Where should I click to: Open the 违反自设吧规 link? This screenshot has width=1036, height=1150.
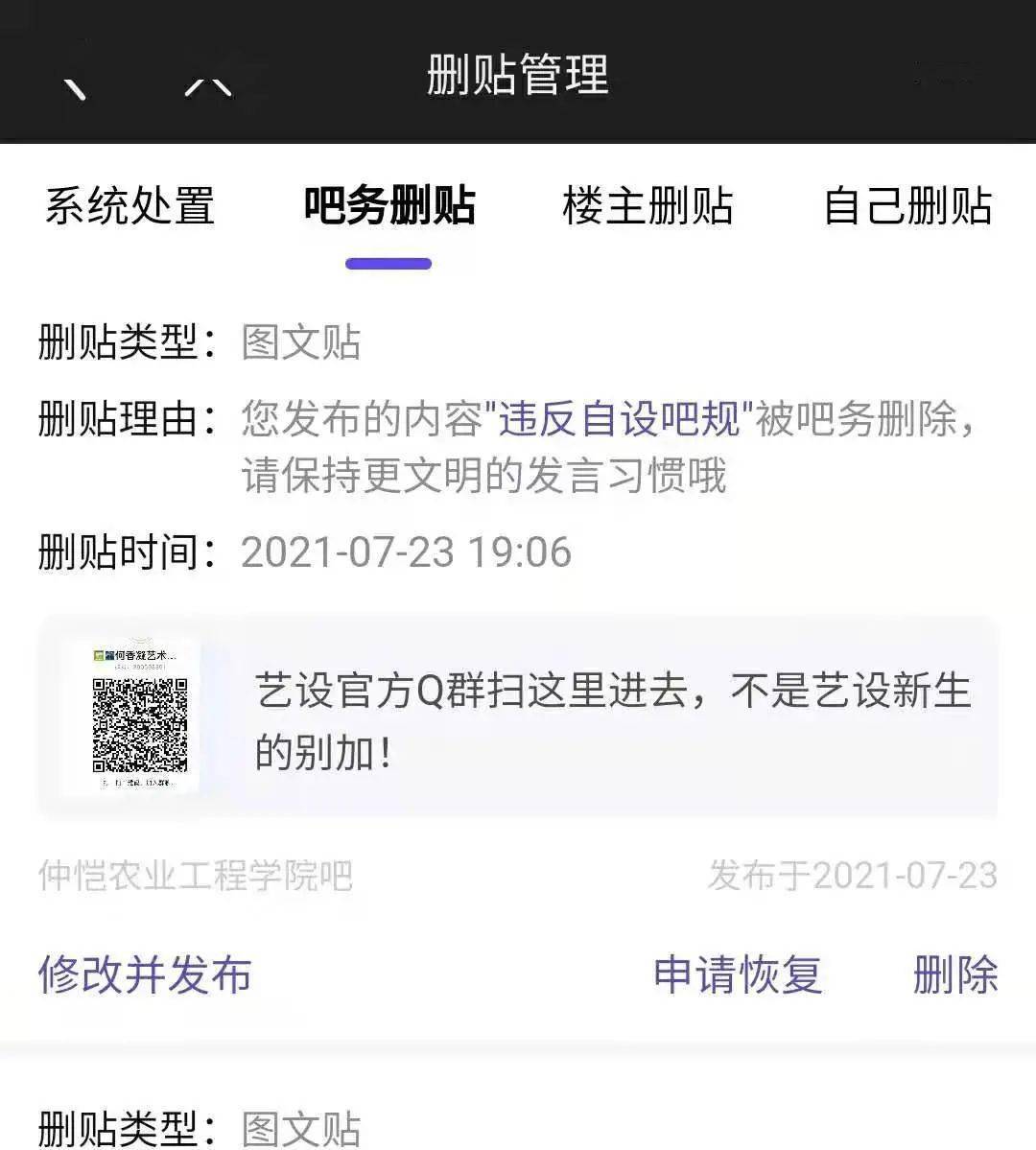[x=620, y=419]
